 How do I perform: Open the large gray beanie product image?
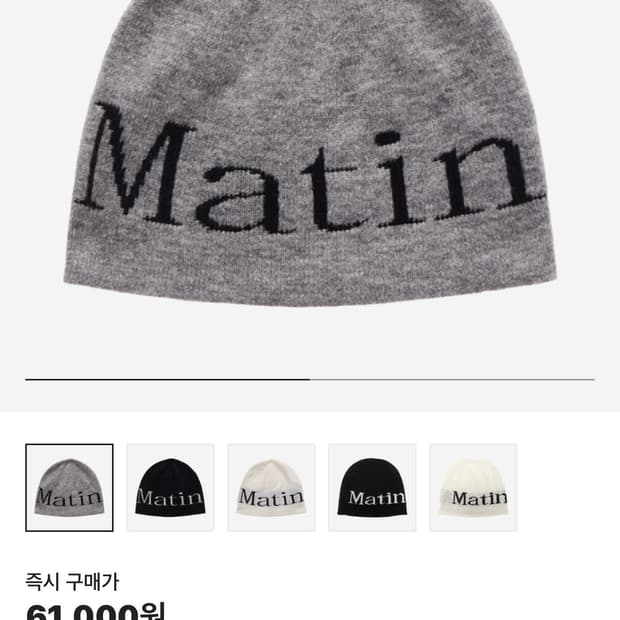[310, 153]
